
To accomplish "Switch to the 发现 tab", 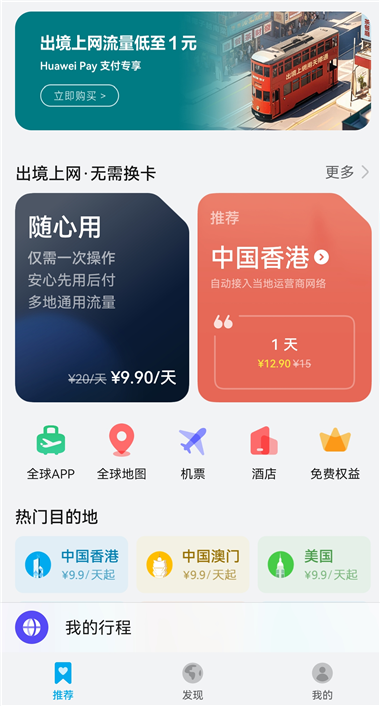I will click(x=193, y=681).
